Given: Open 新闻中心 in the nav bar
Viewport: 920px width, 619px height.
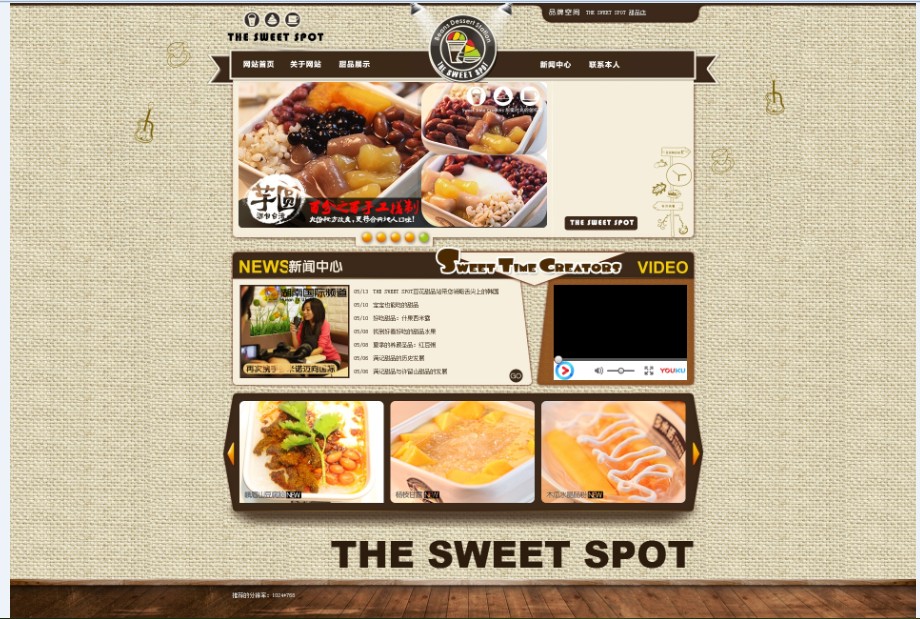Looking at the screenshot, I should 555,65.
